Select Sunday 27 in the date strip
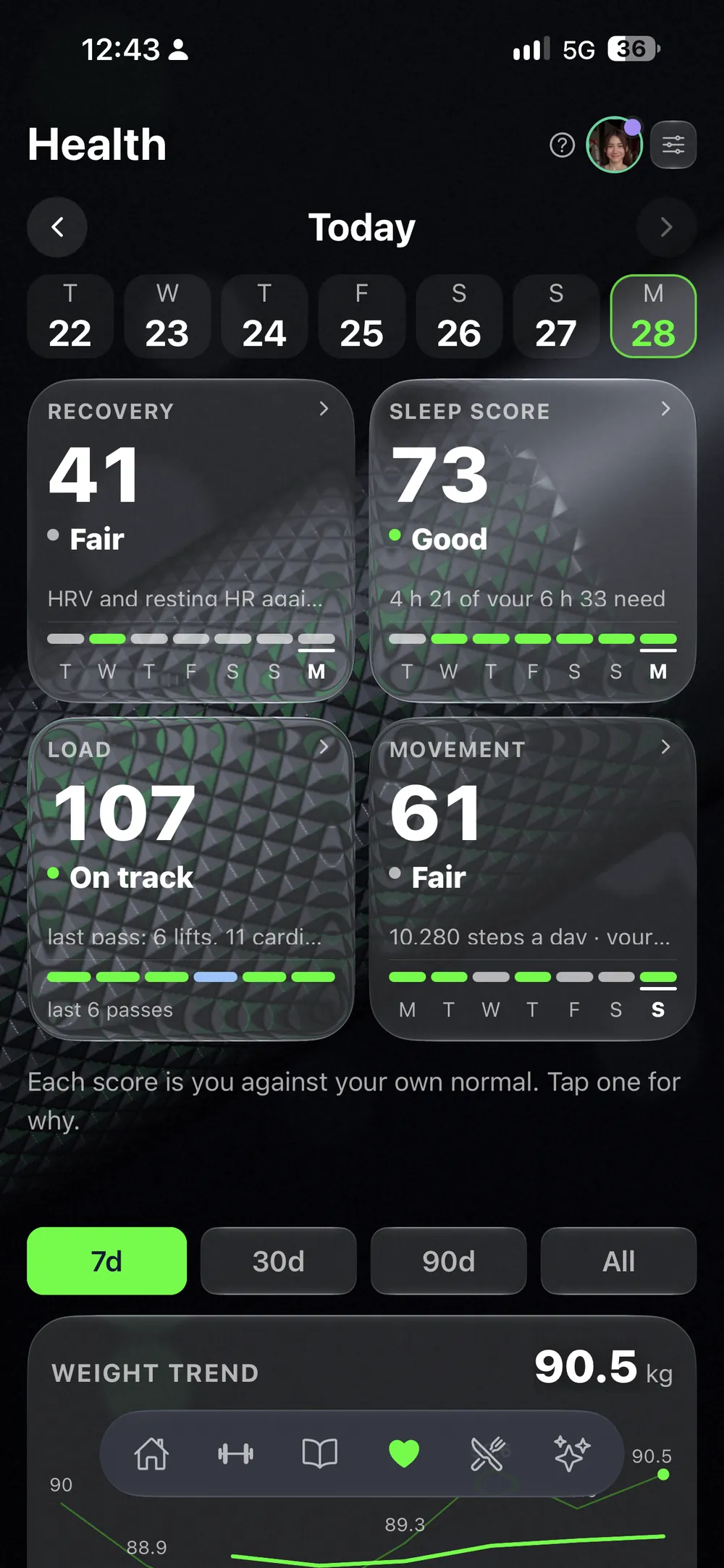The height and width of the screenshot is (1568, 724). 556,316
